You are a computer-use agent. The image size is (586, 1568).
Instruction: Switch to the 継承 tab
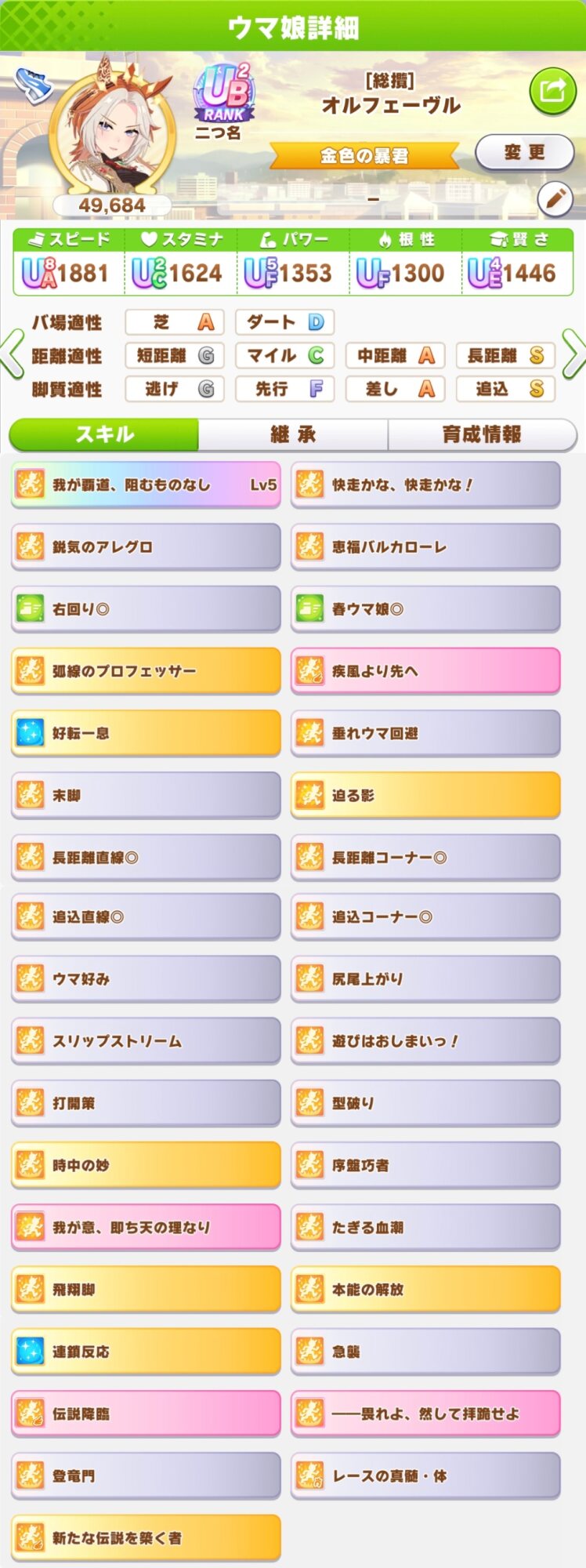293,434
